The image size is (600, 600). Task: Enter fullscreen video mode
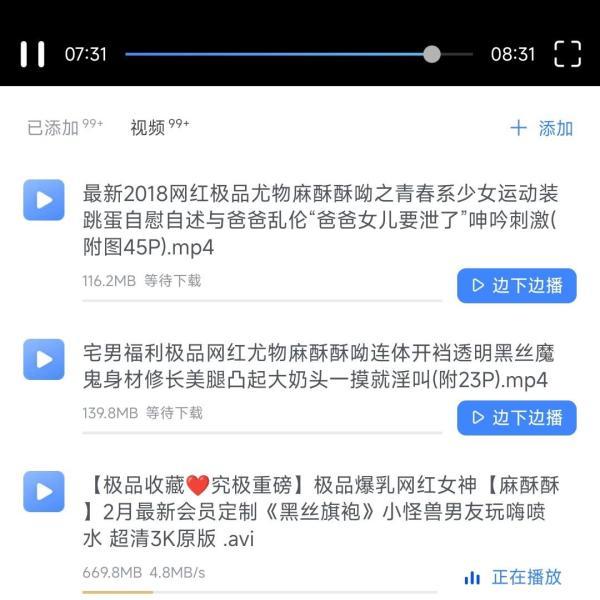(x=567, y=54)
